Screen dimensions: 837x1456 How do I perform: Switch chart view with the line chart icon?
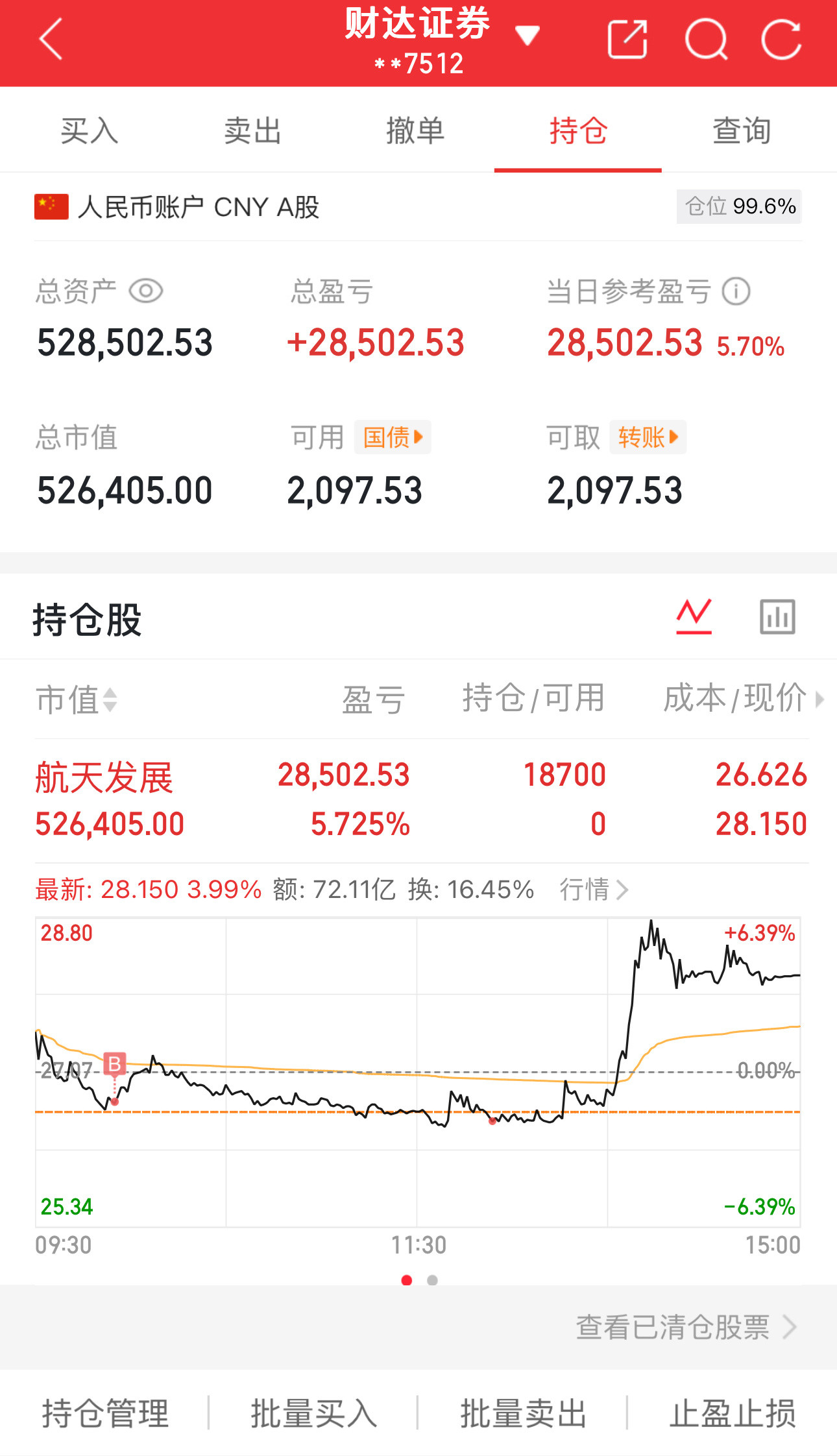tap(693, 616)
